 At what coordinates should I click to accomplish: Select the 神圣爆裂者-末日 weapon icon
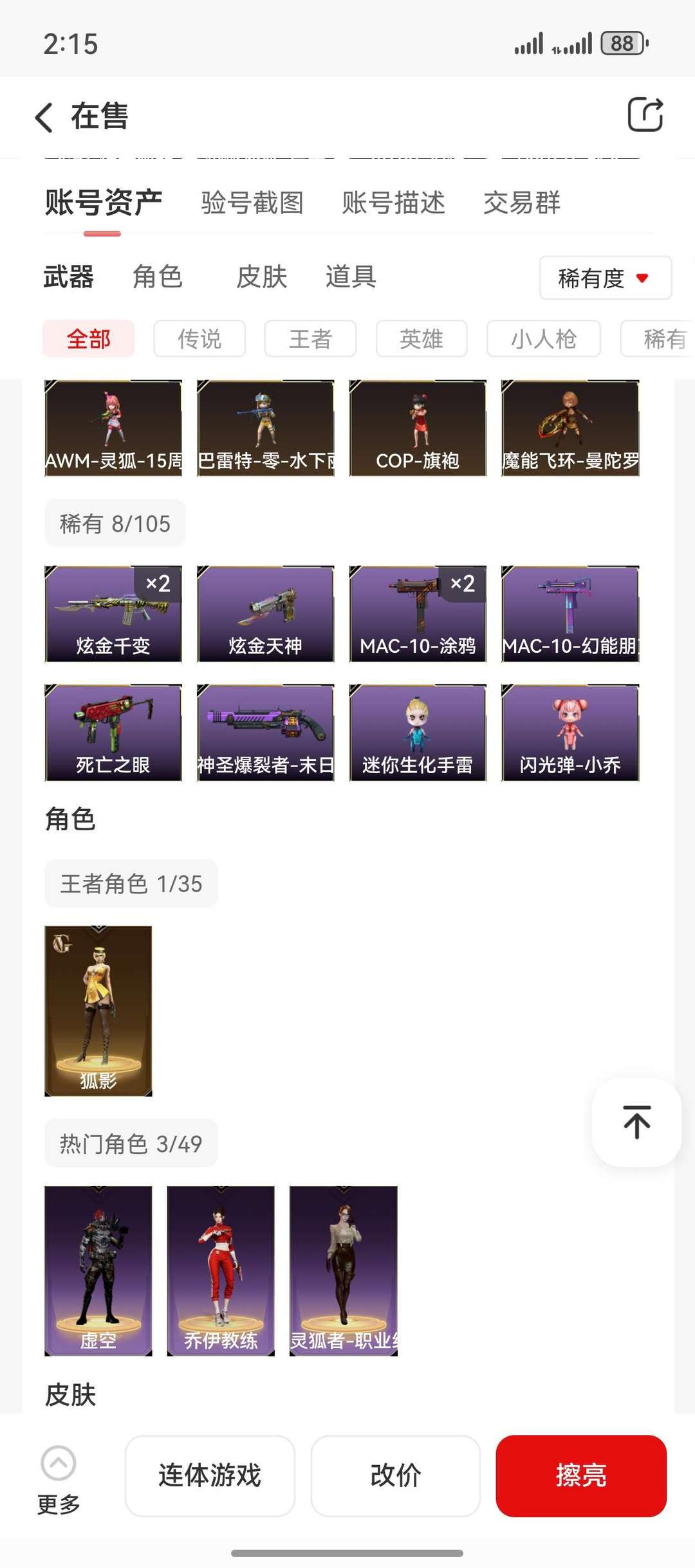264,733
